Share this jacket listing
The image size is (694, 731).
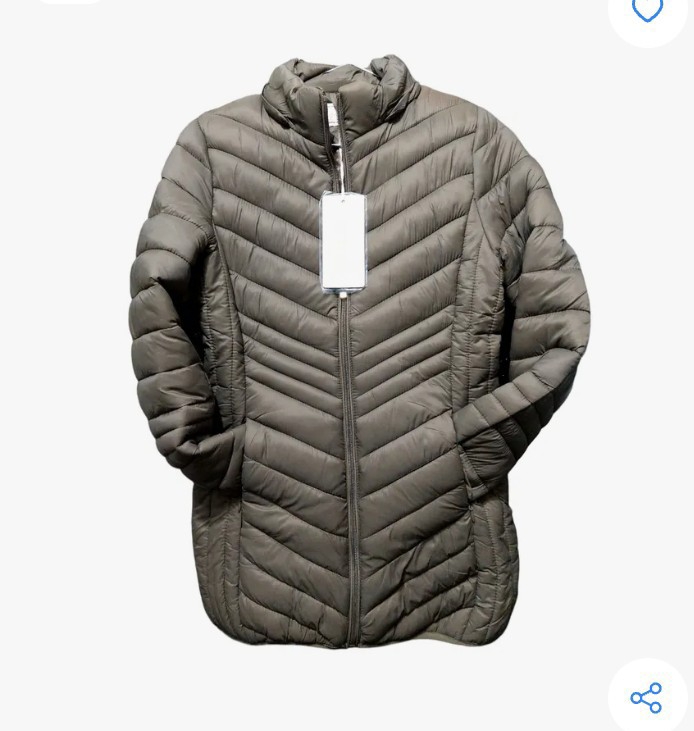tap(647, 697)
